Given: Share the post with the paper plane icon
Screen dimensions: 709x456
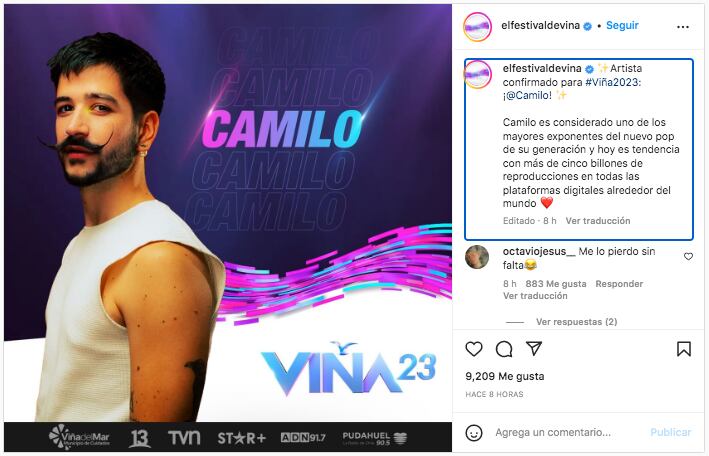Looking at the screenshot, I should click(534, 348).
